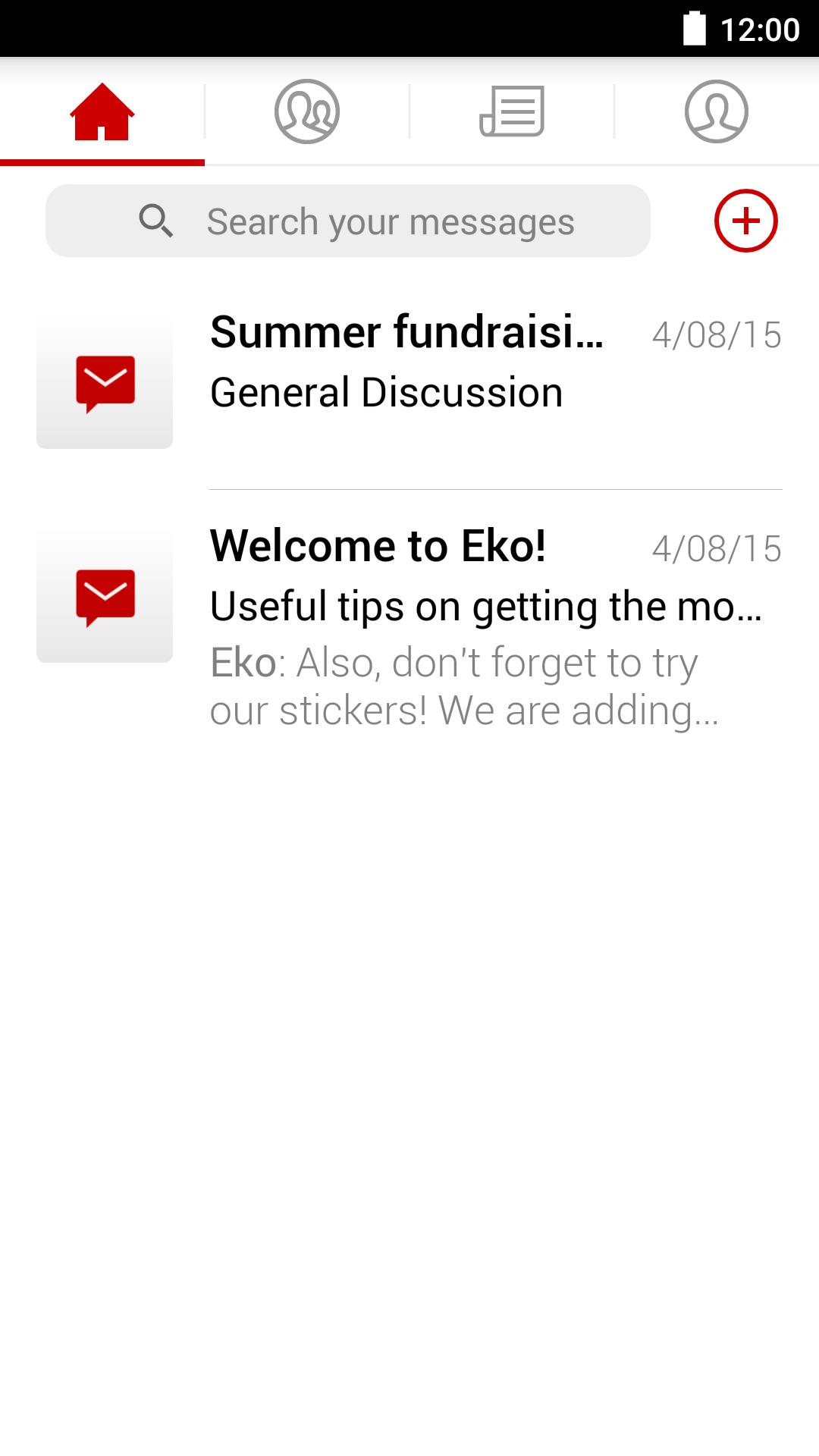This screenshot has width=819, height=1456.
Task: Tap the red underline of active Home tab
Action: (x=102, y=162)
